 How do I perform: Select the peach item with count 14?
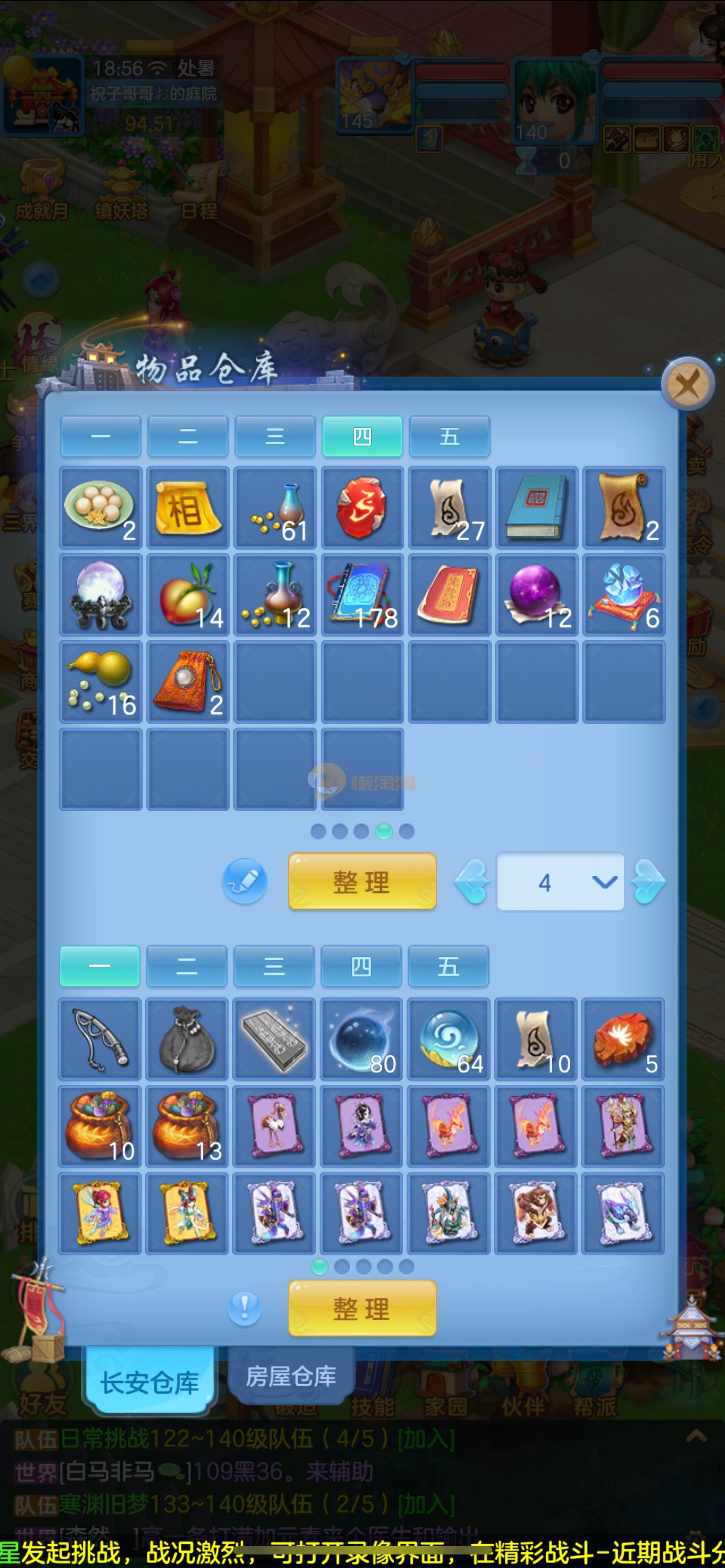tap(187, 594)
